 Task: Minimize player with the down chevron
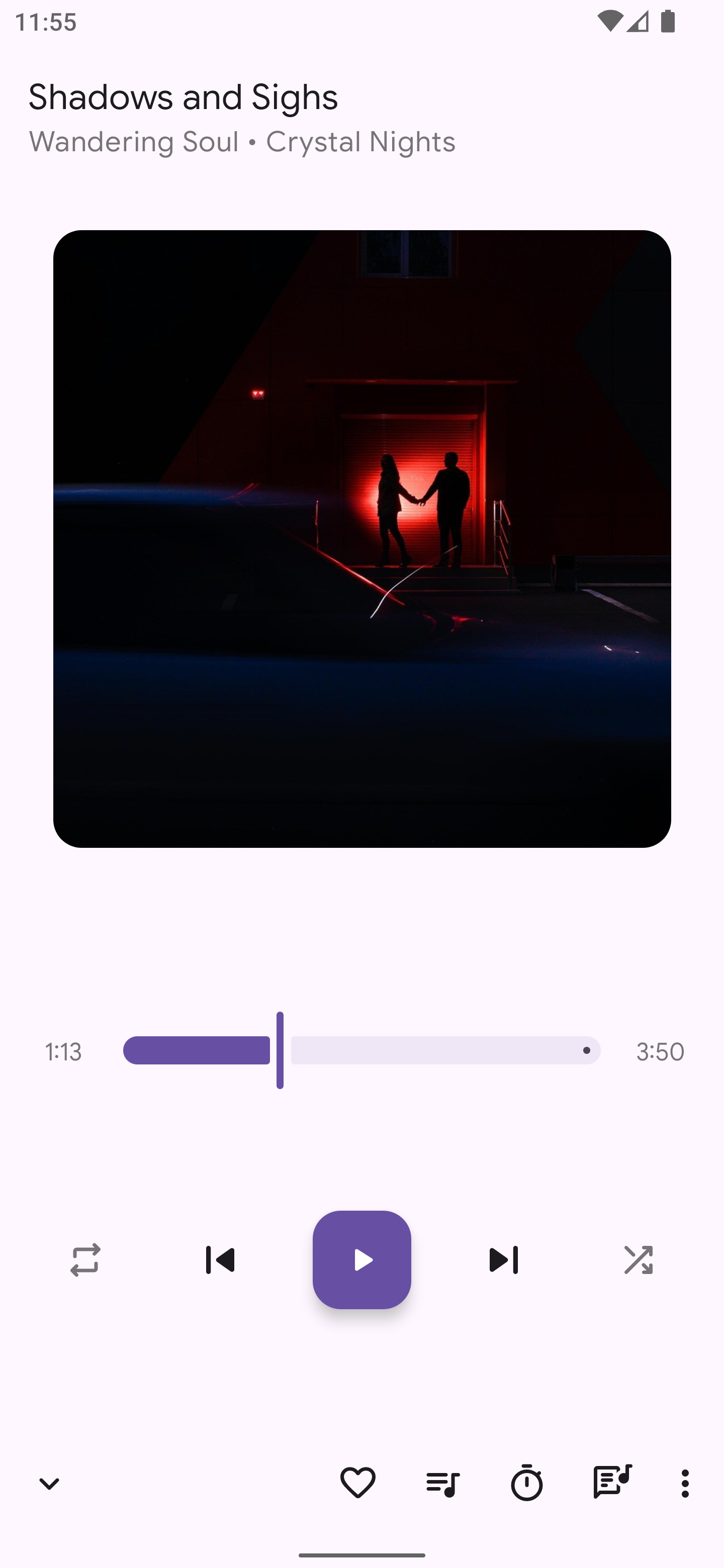pos(50,1483)
